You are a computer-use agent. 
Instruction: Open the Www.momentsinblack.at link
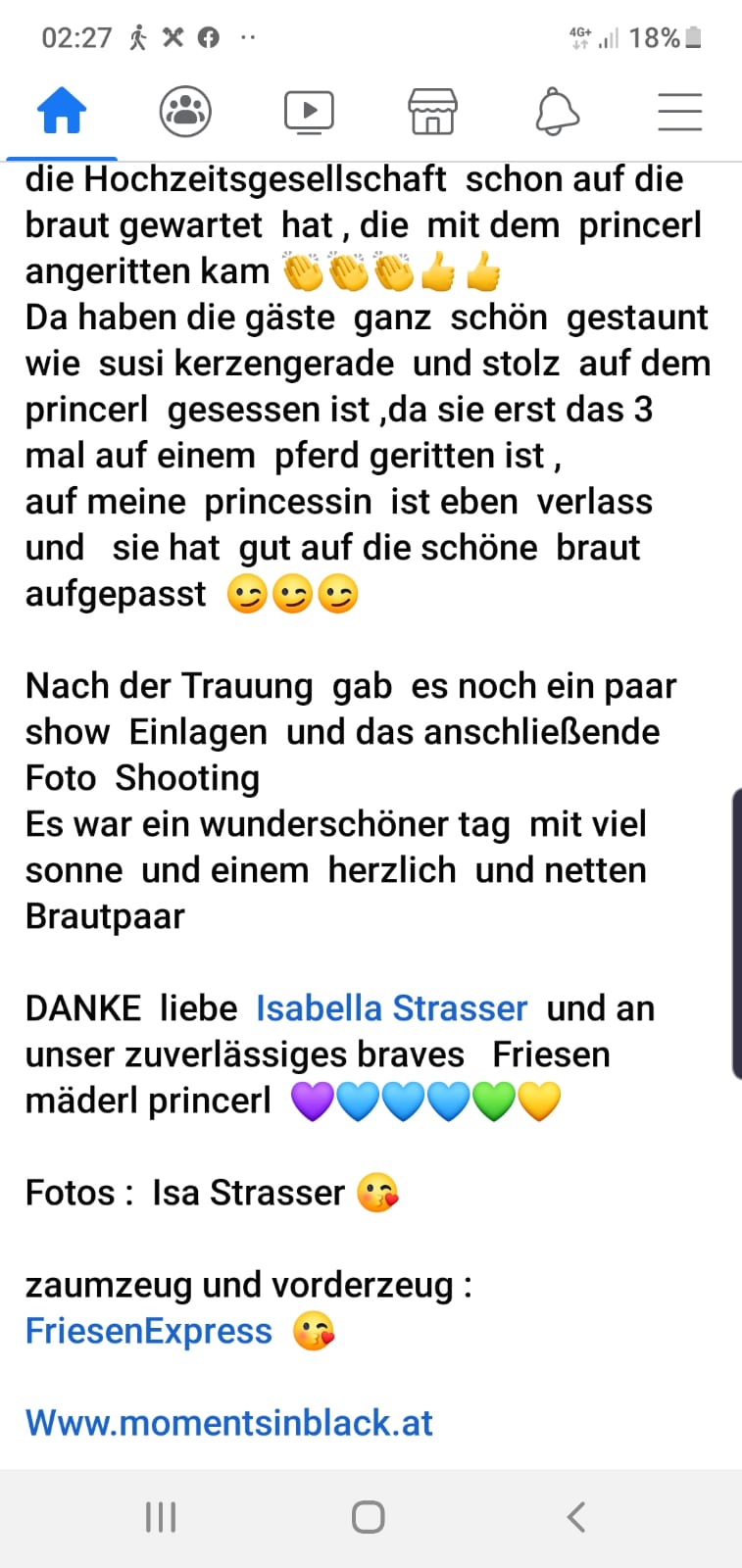click(229, 1423)
